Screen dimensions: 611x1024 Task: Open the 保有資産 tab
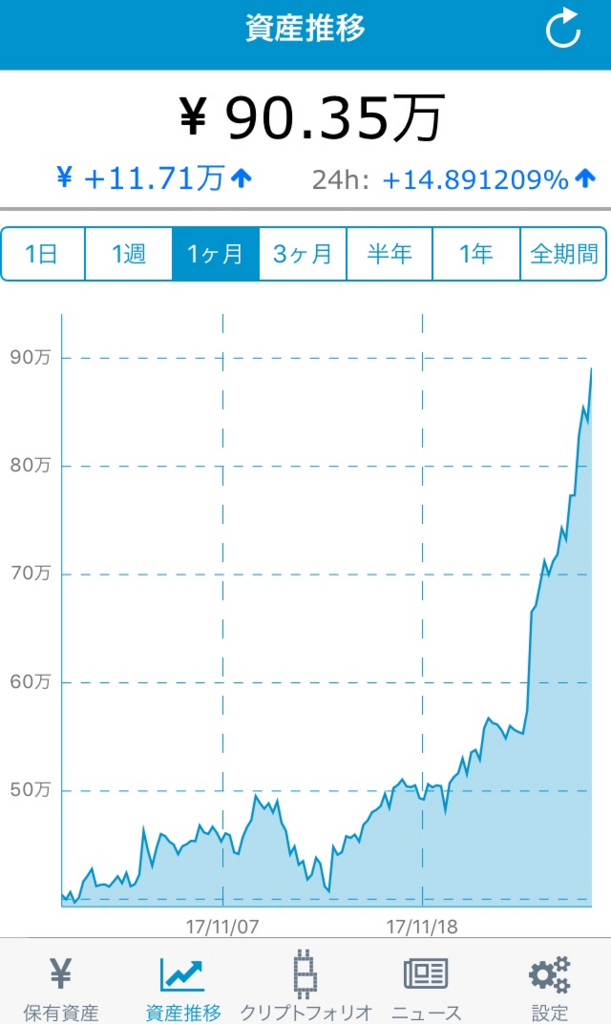pos(61,986)
